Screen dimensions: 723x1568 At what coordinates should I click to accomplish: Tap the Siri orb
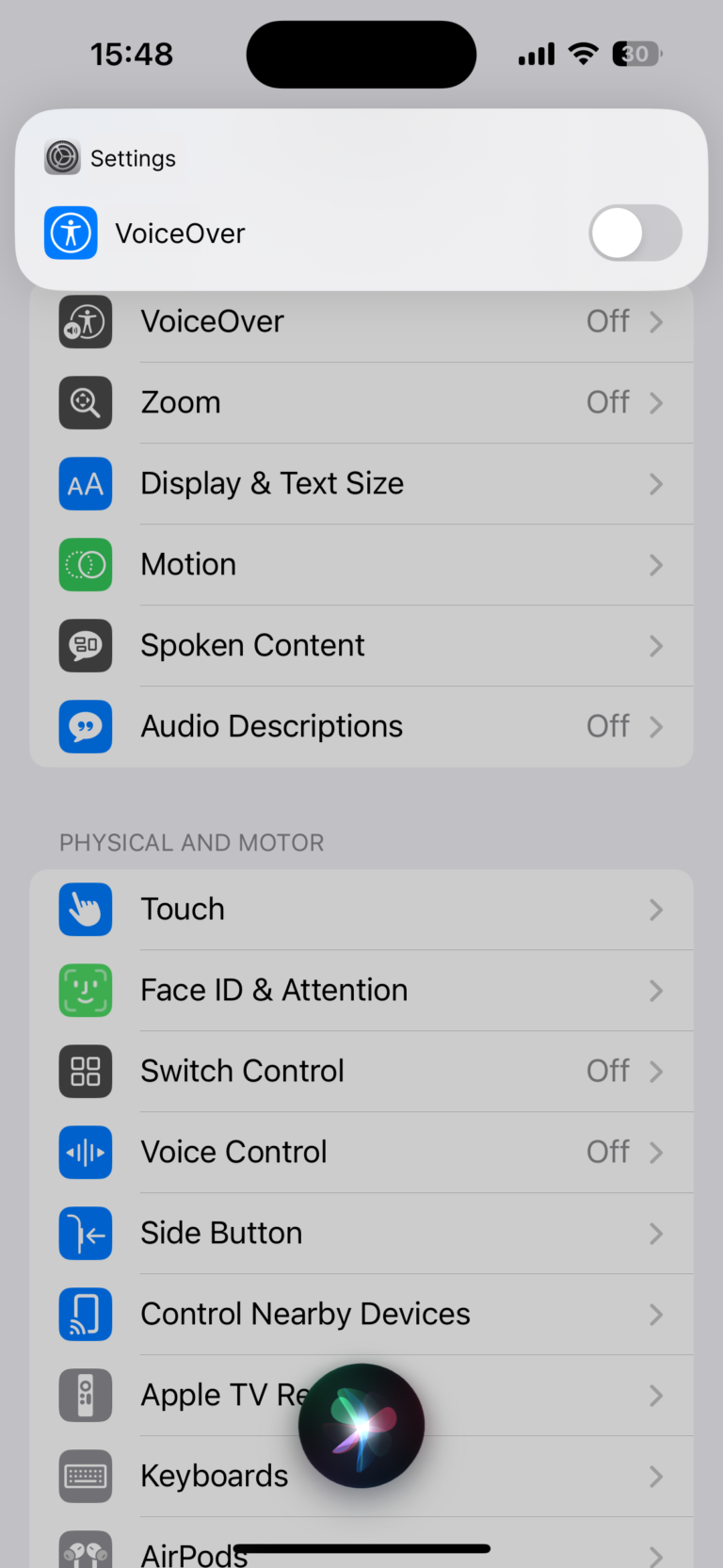pyautogui.click(x=361, y=1426)
